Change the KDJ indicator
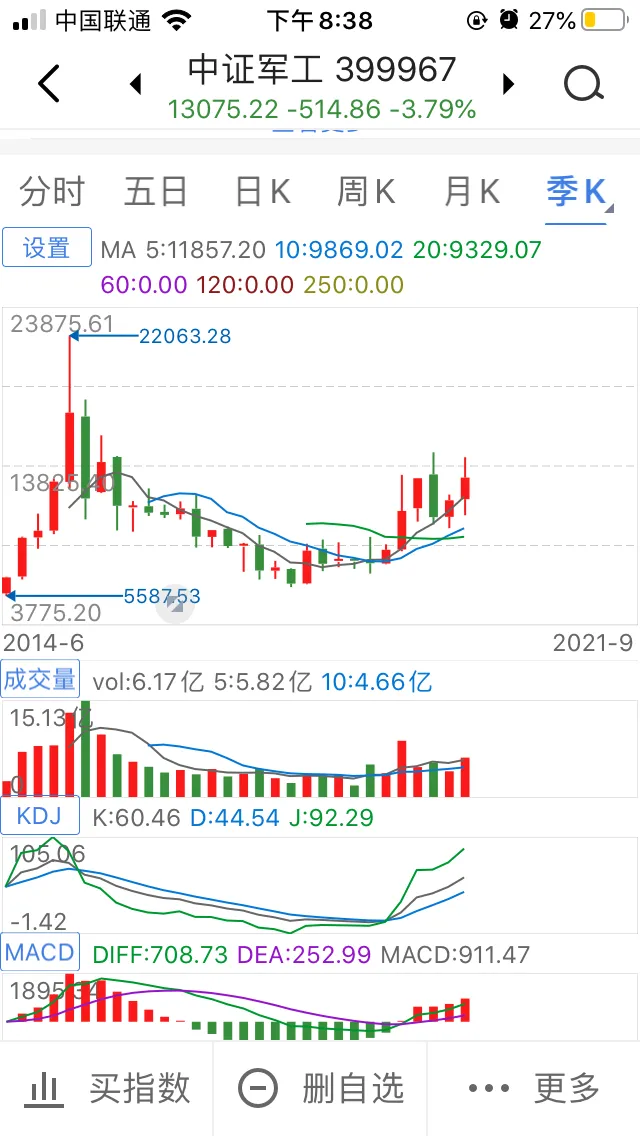Screen dimensions: 640x1136 point(40,817)
